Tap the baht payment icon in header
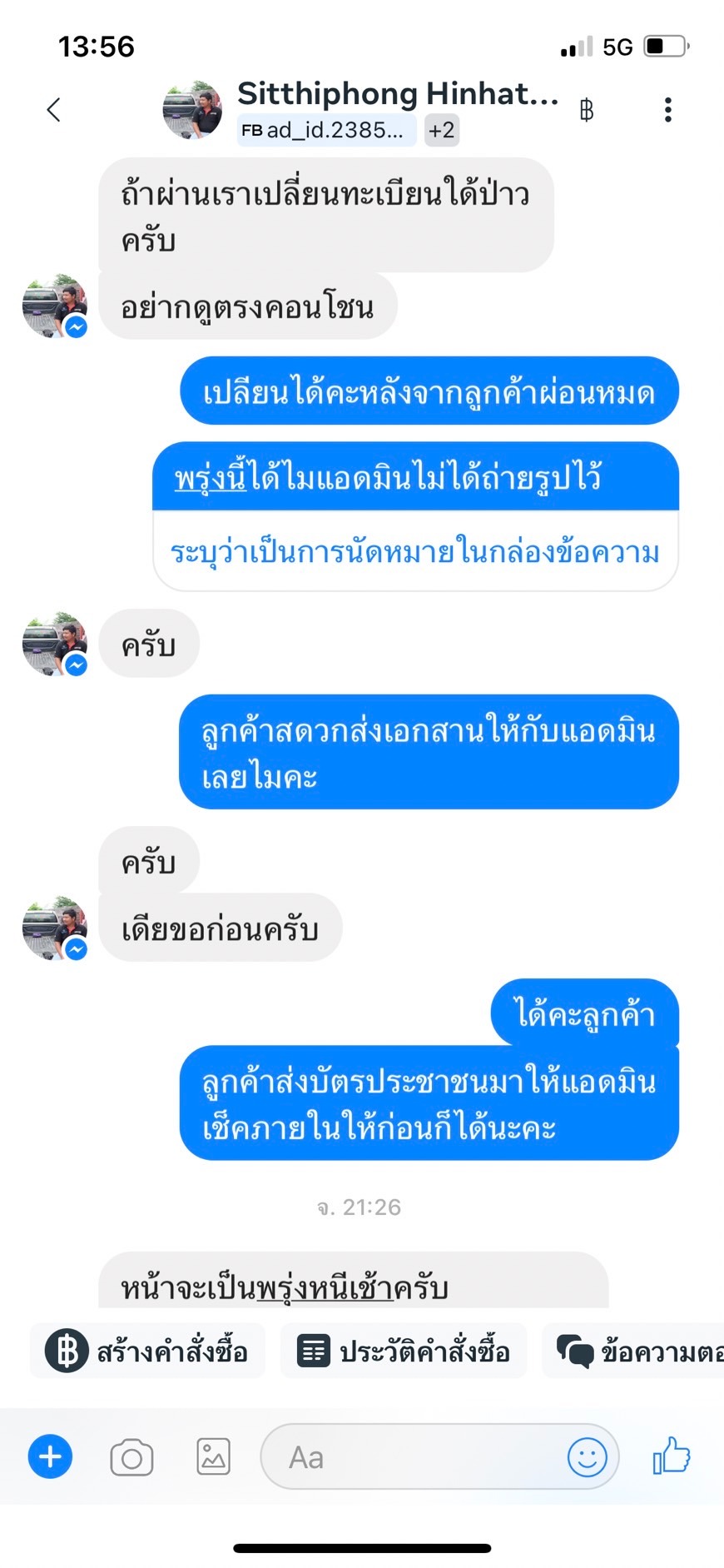724x1568 pixels. click(586, 110)
